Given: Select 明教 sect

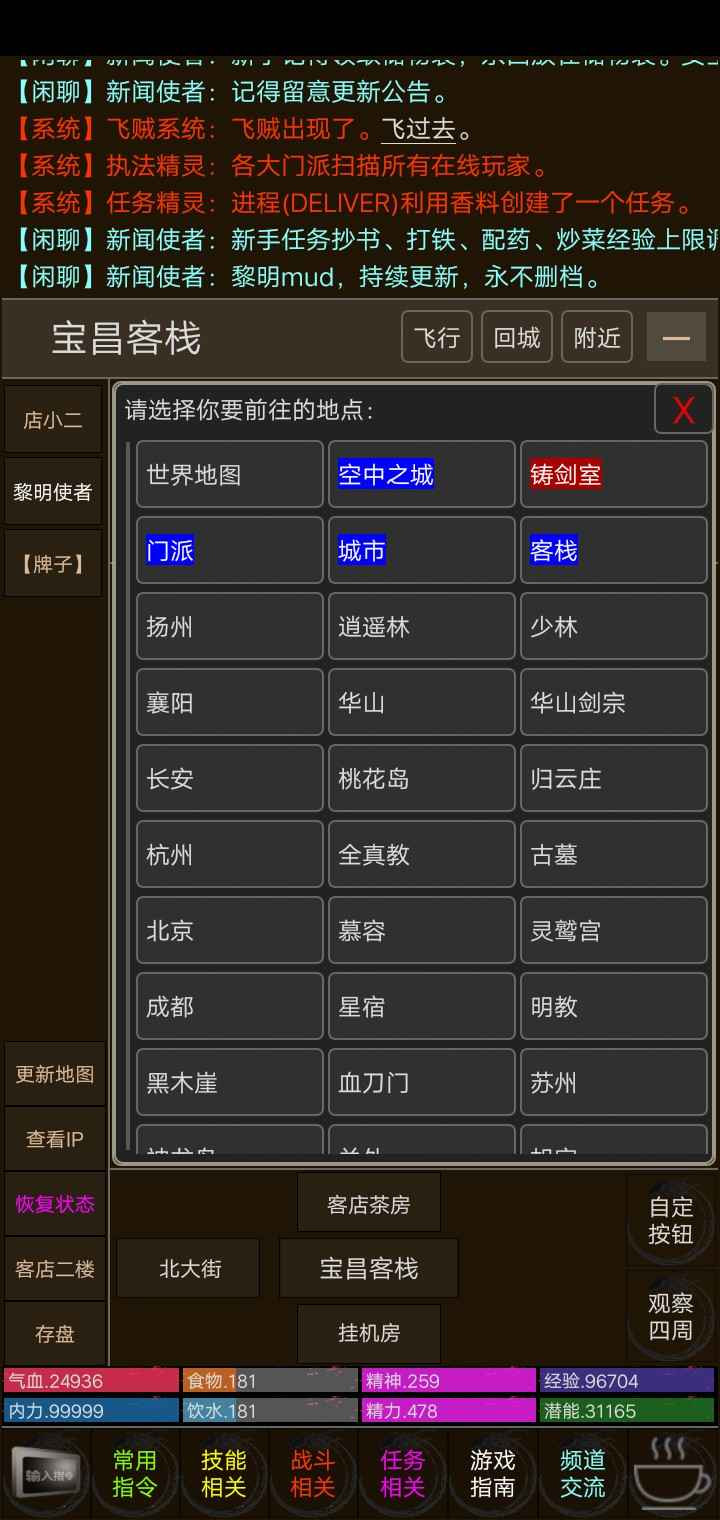Looking at the screenshot, I should (x=613, y=1007).
